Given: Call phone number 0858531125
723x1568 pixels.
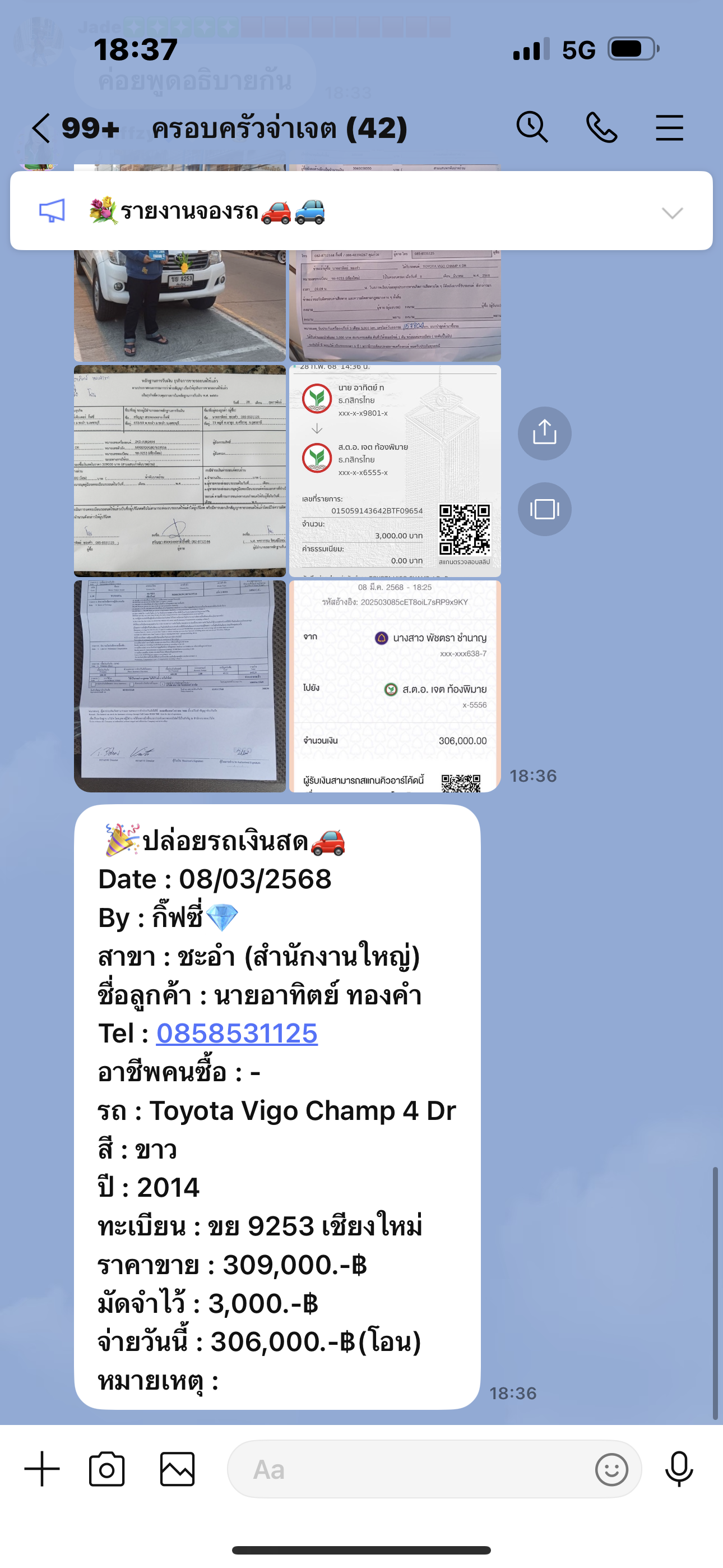Looking at the screenshot, I should point(237,1033).
